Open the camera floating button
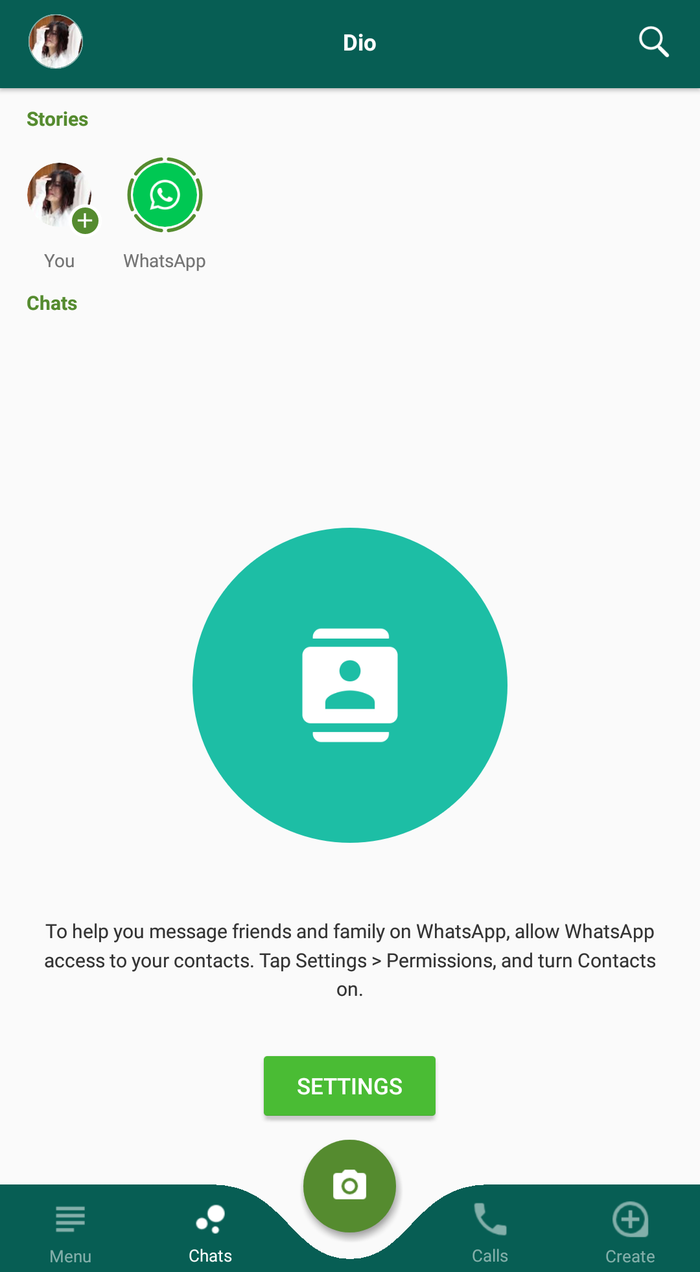 coord(350,1186)
